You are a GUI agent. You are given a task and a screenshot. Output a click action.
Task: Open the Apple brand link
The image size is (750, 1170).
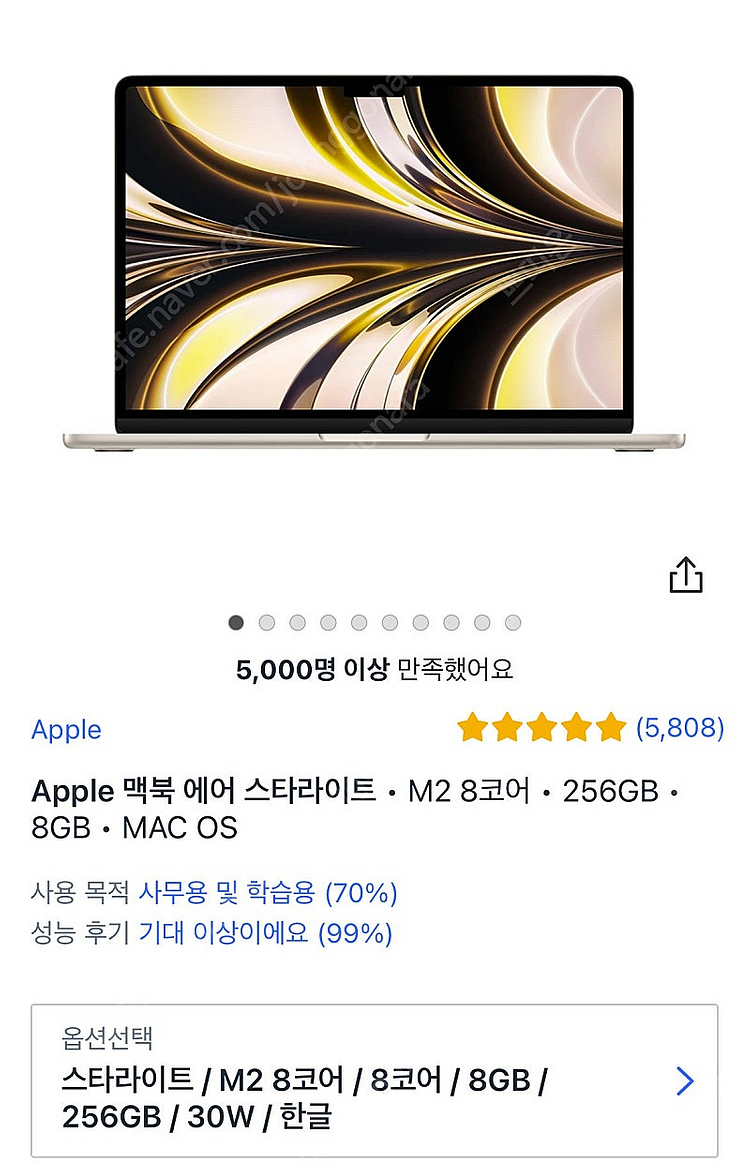(x=66, y=730)
